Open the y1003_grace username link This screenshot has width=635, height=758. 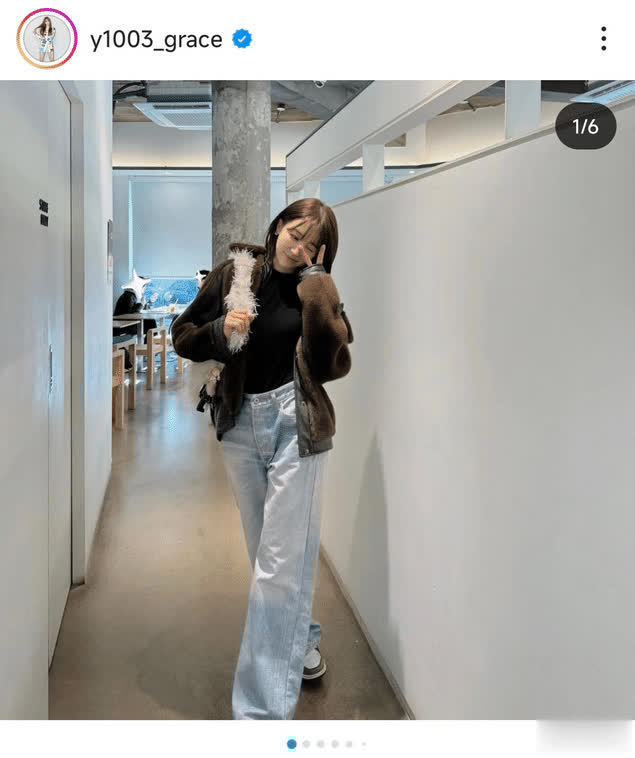coord(155,40)
